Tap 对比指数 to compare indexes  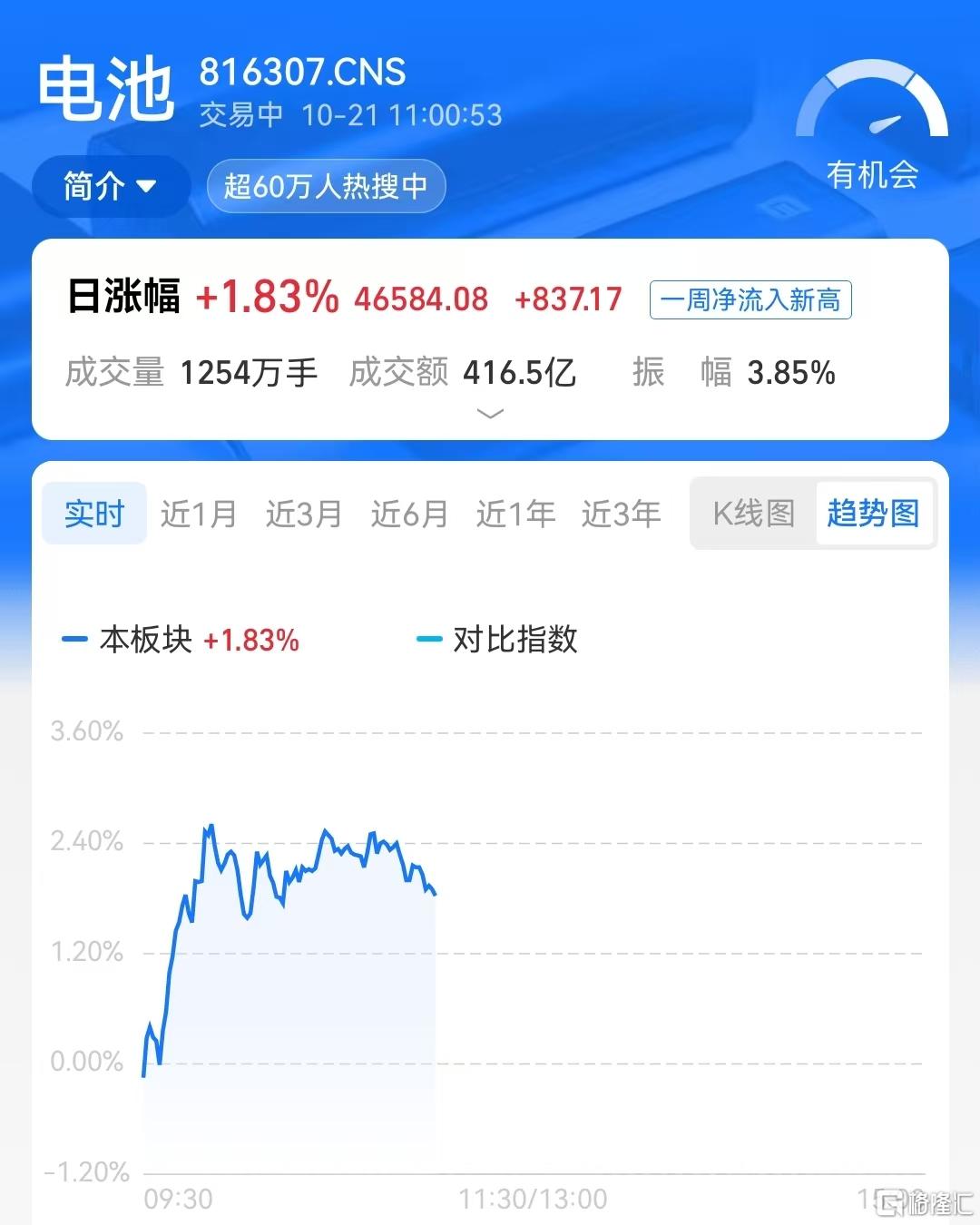tap(514, 640)
